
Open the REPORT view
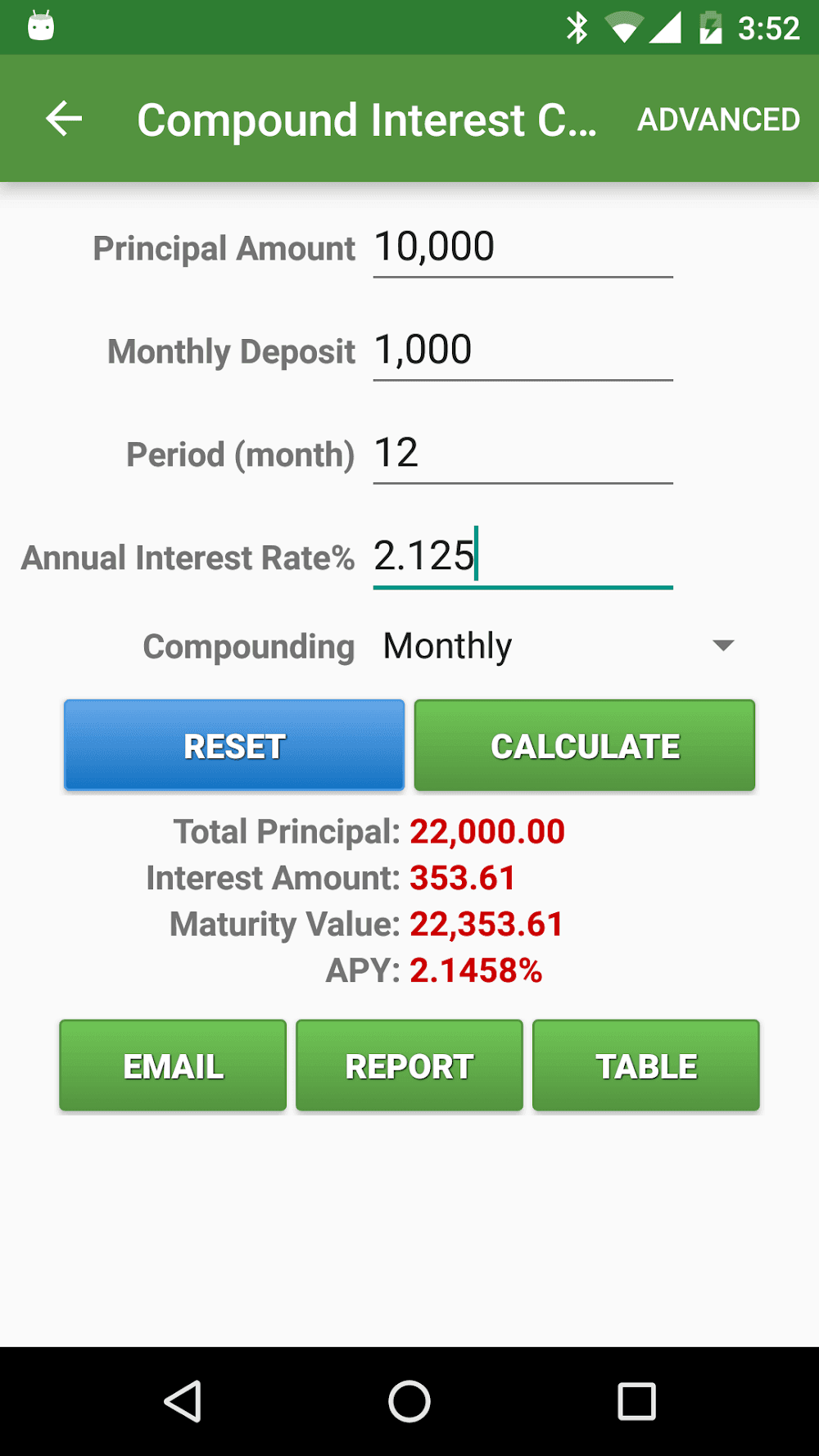pyautogui.click(x=409, y=1065)
